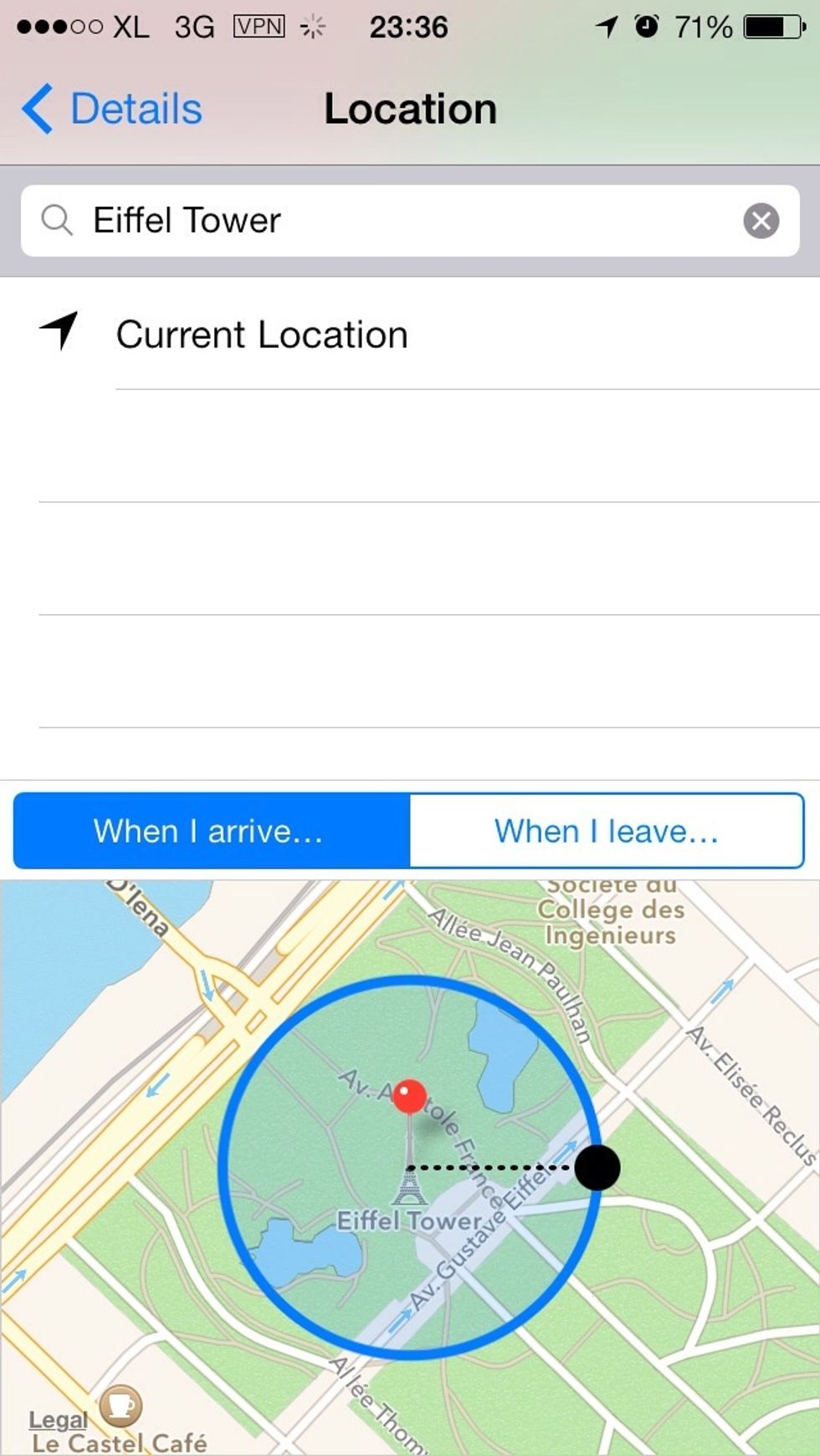820x1456 pixels.
Task: Tap the alarm clock icon in status bar
Action: click(645, 25)
